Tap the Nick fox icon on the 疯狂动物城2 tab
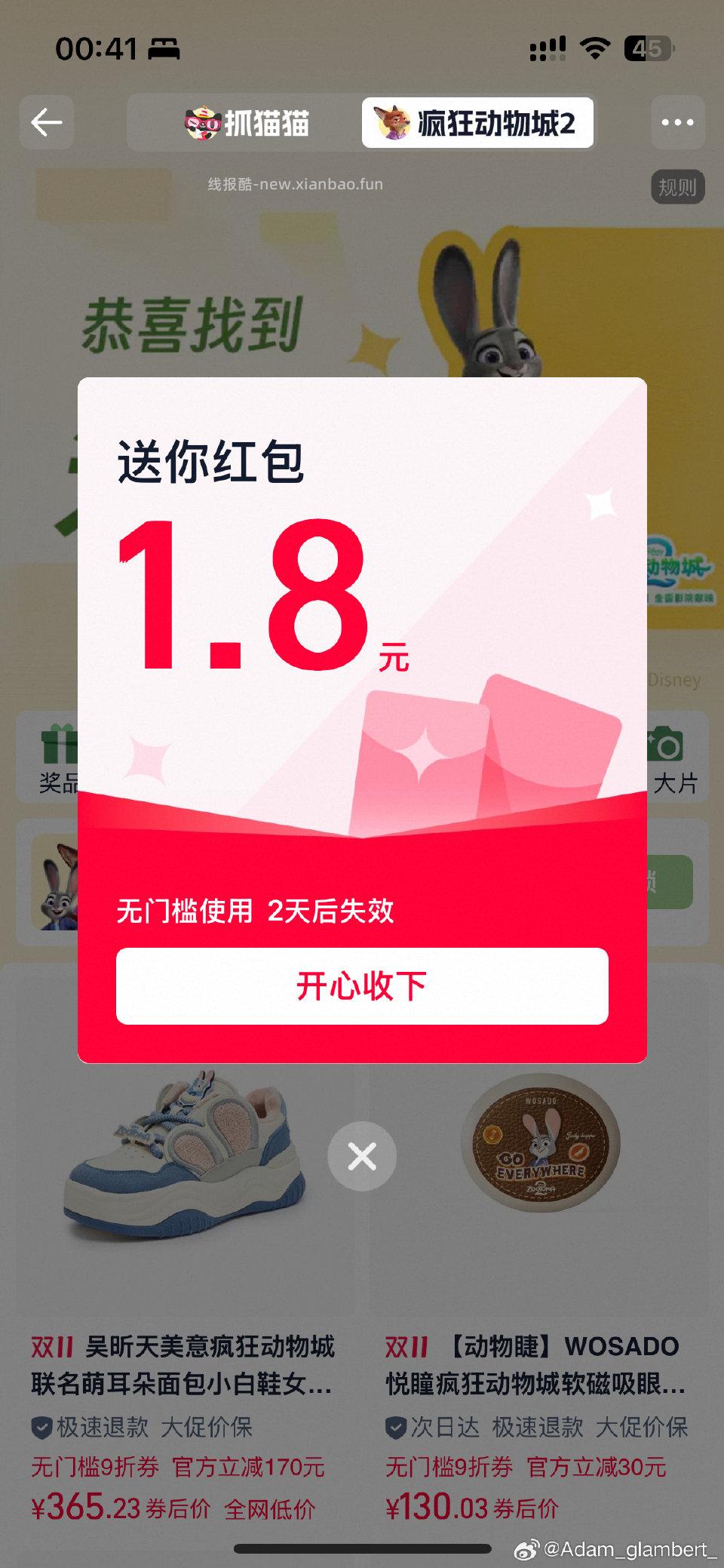This screenshot has height=1568, width=724. (x=393, y=122)
